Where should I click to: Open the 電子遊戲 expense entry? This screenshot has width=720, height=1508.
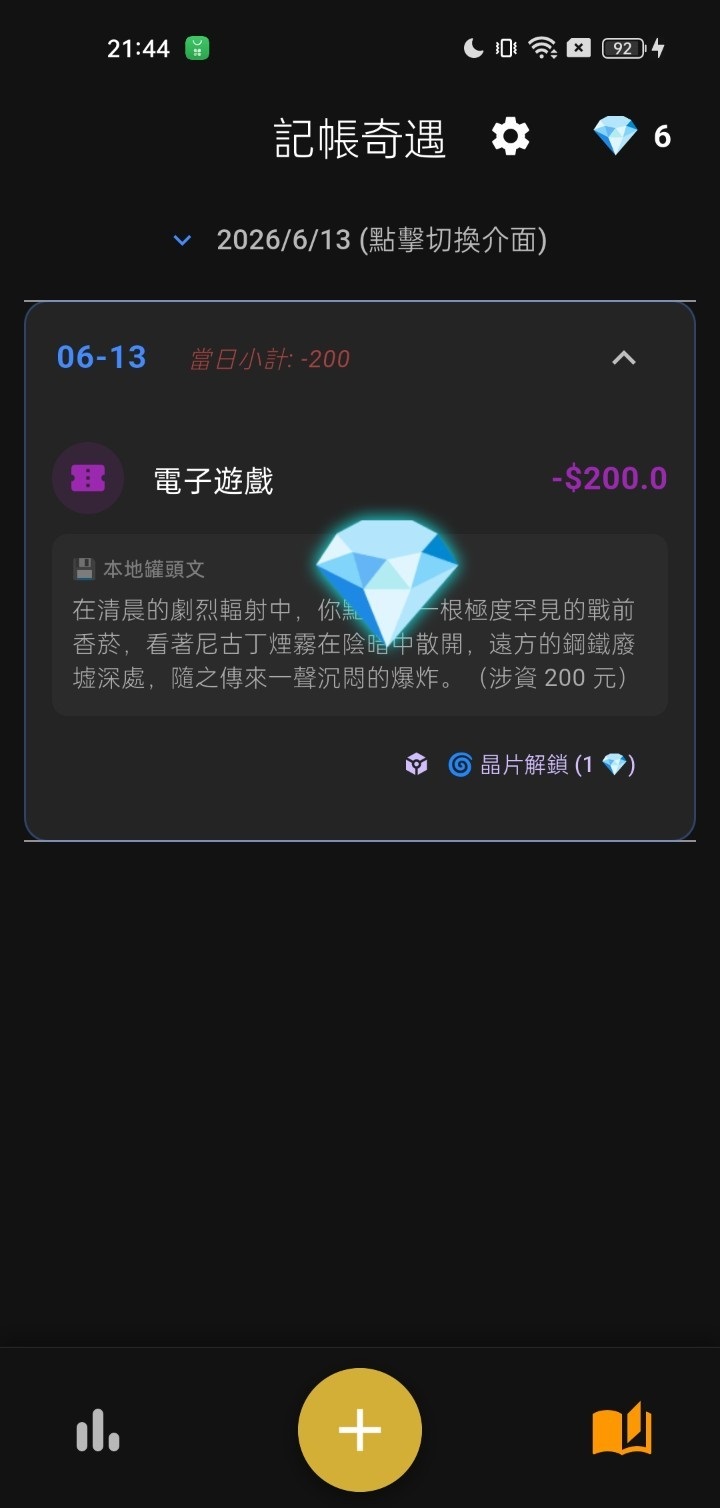359,479
